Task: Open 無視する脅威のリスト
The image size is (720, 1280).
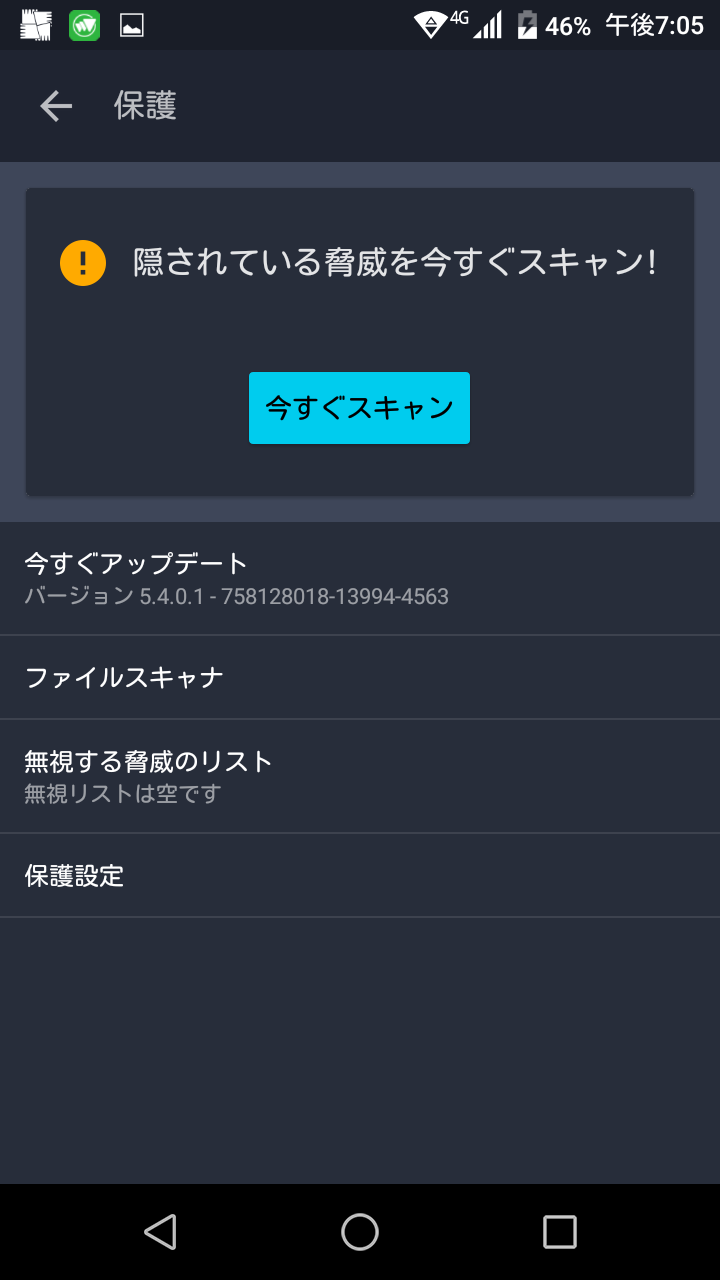Action: [x=360, y=777]
